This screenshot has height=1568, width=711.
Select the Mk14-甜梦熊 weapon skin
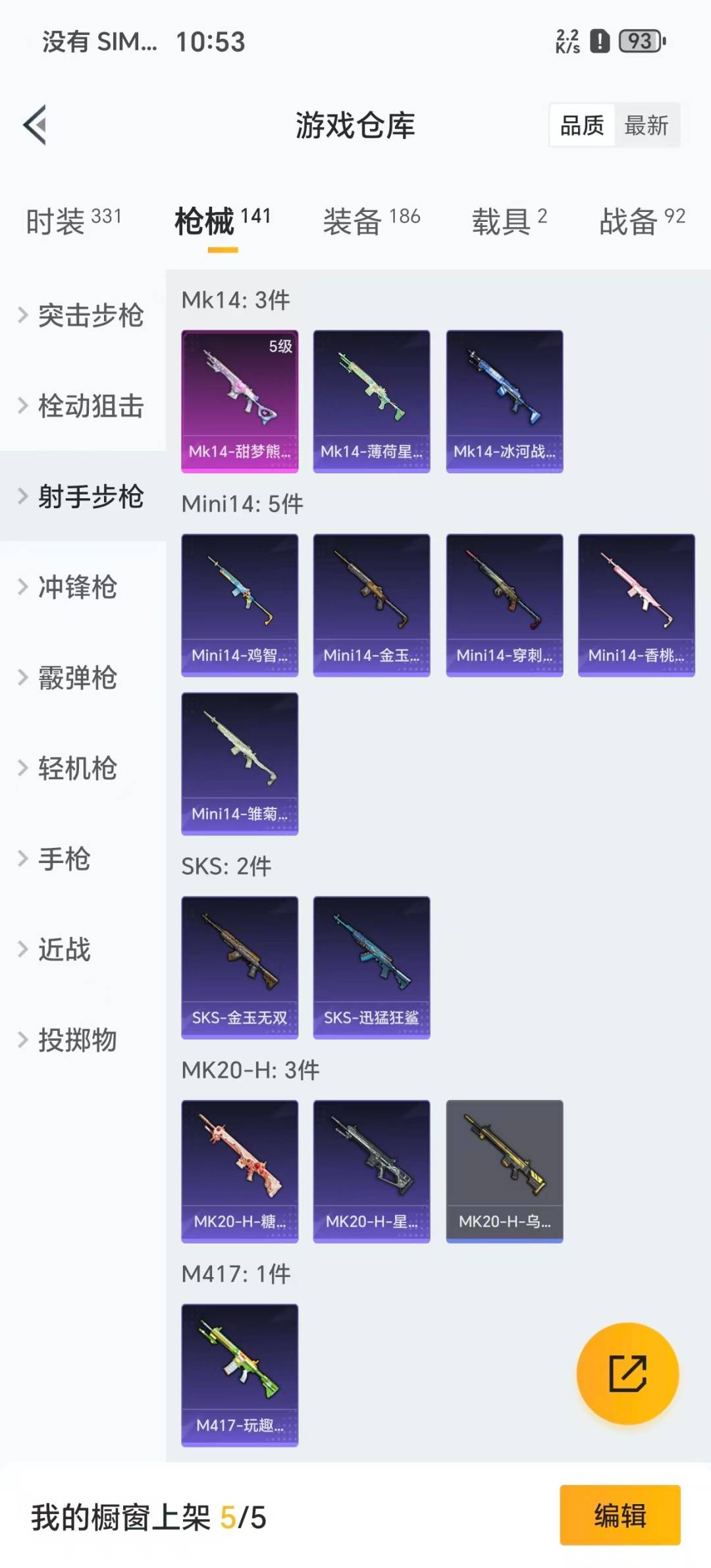pos(240,398)
